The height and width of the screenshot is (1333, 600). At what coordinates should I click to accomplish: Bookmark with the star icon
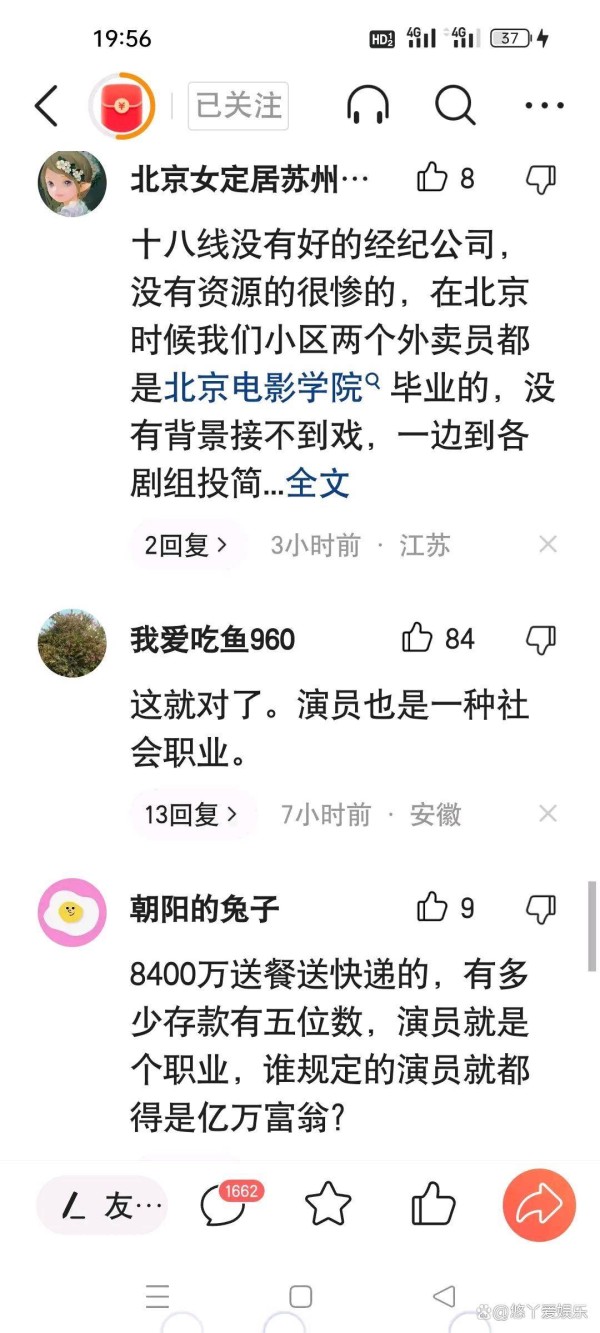point(328,1206)
